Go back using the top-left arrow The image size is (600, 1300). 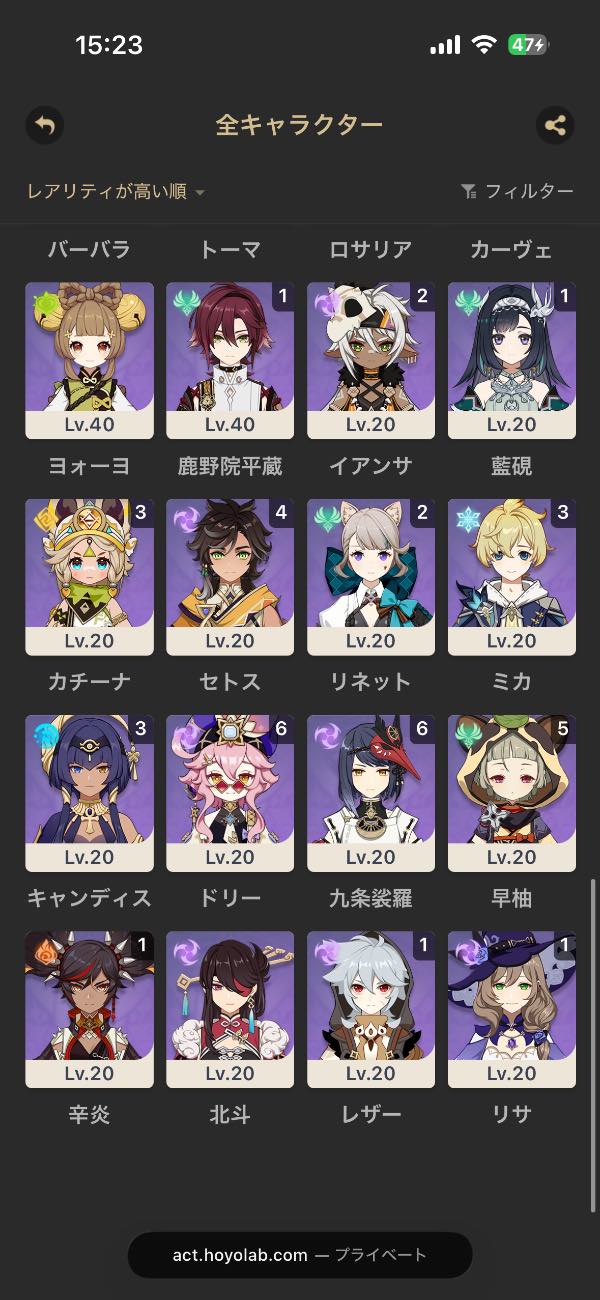44,126
